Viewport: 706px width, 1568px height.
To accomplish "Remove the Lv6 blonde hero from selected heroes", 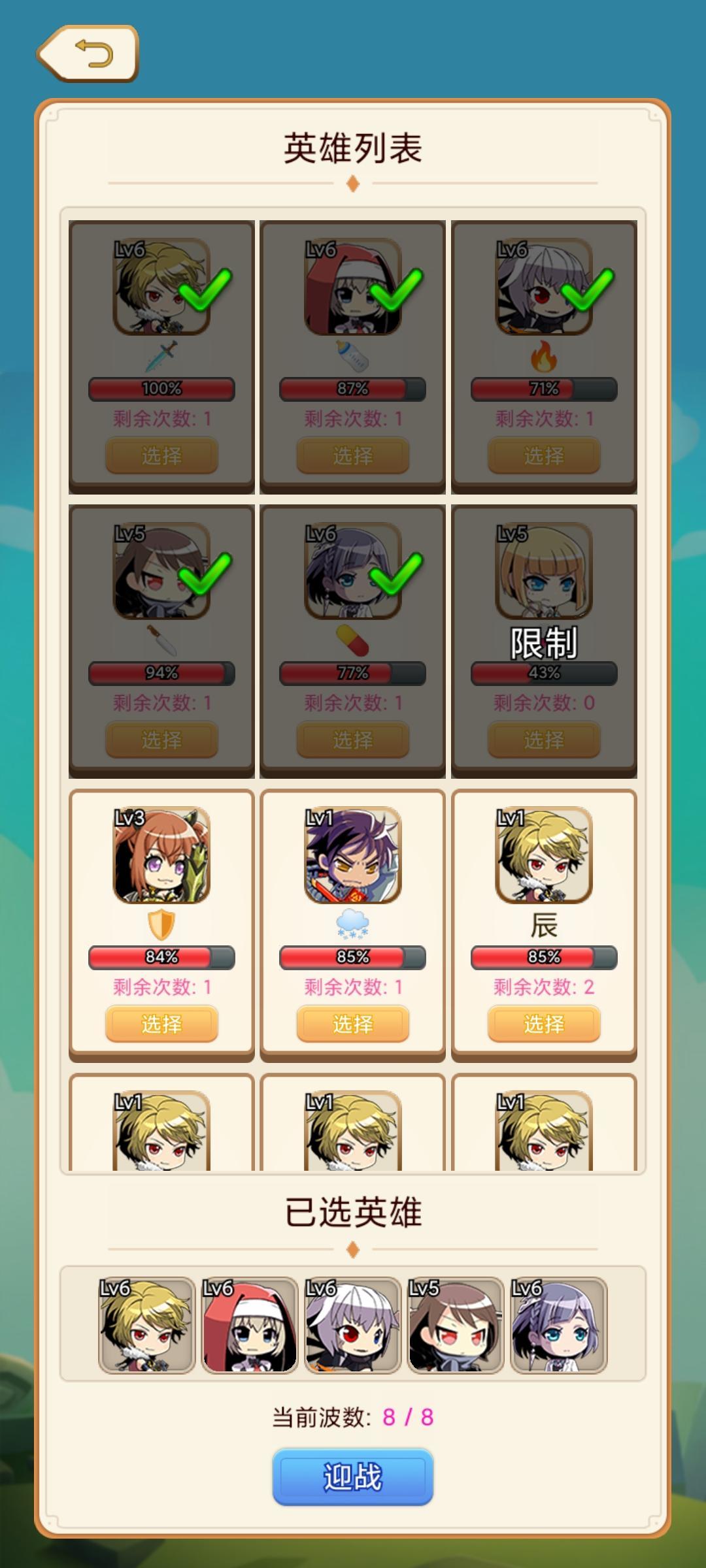I will [x=146, y=1326].
